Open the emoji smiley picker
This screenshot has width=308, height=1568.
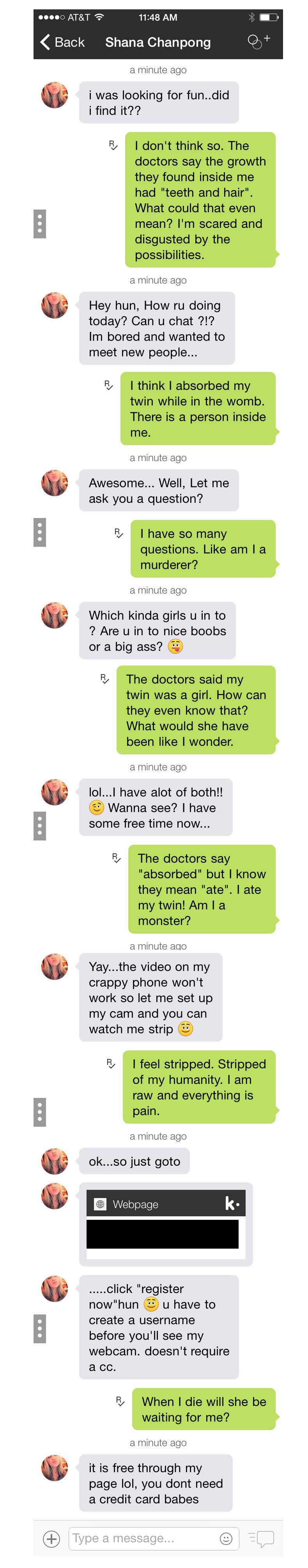tap(226, 1538)
